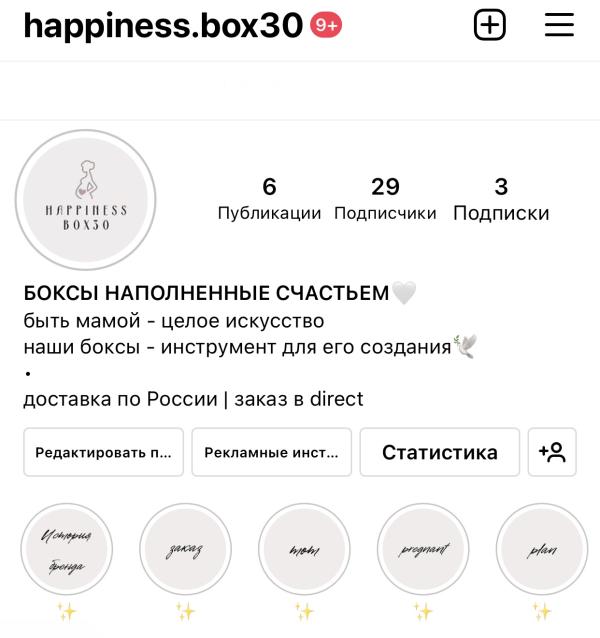Viewport: 600px width, 638px height.
Task: Tap the discover people icon
Action: pos(552,452)
